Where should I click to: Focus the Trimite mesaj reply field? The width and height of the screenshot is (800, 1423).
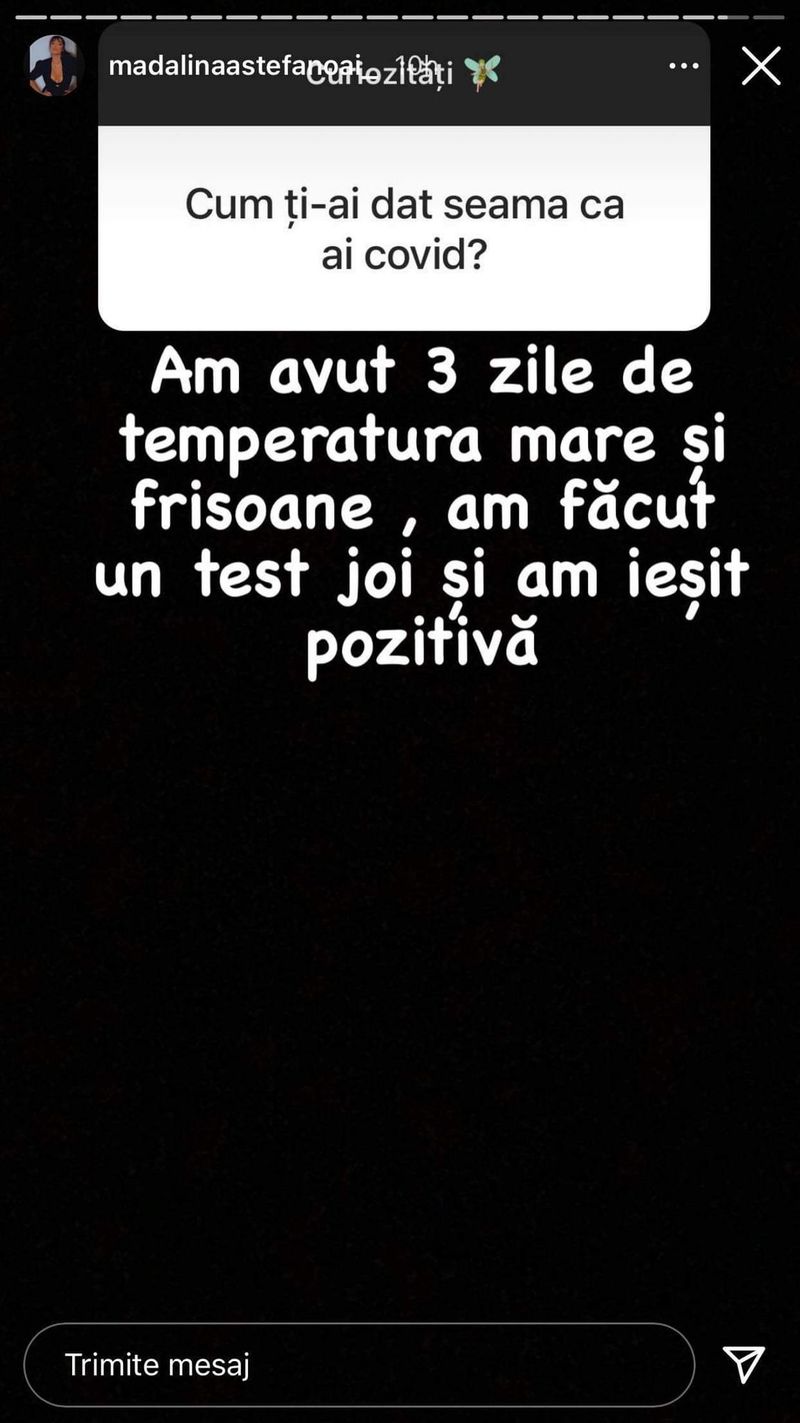click(x=359, y=1364)
